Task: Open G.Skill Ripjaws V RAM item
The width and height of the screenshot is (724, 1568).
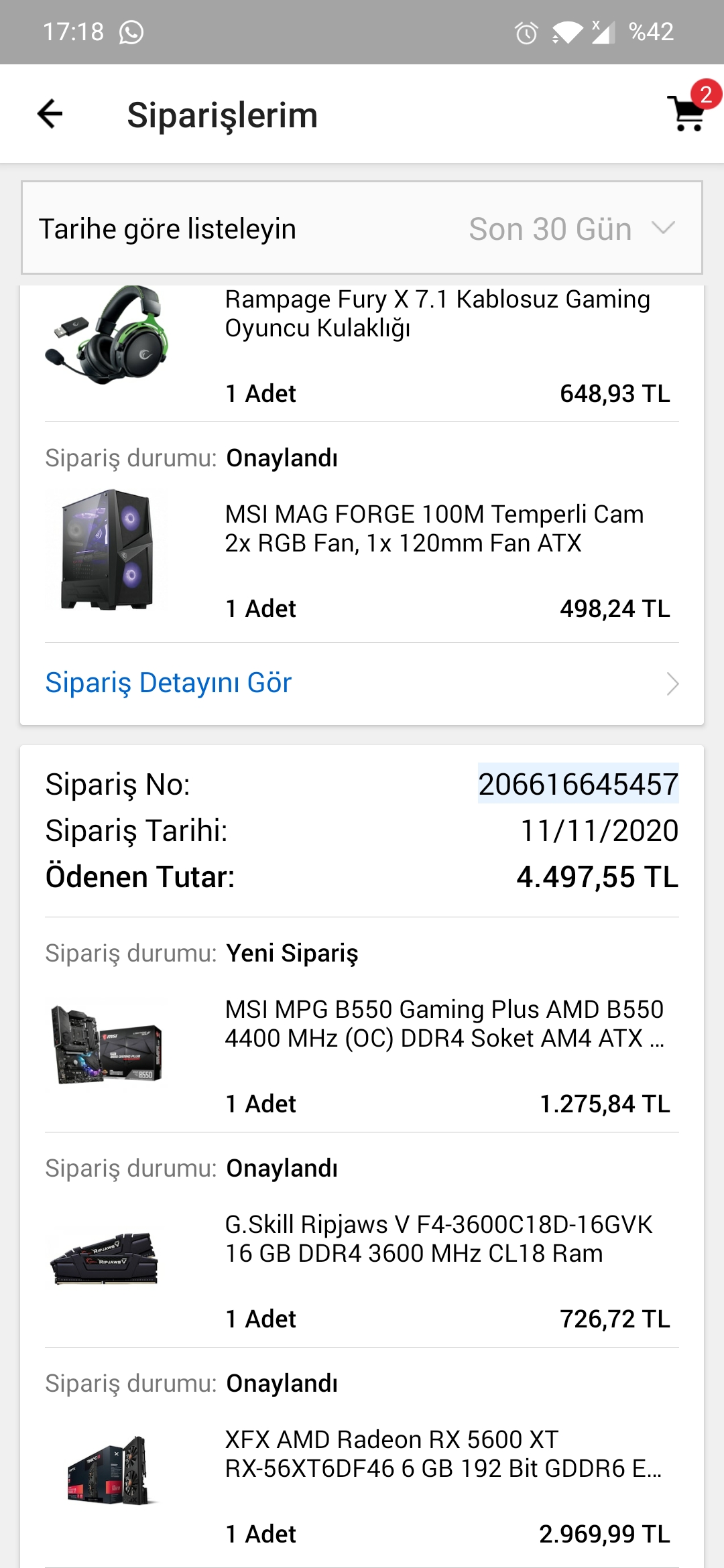Action: (x=438, y=1239)
